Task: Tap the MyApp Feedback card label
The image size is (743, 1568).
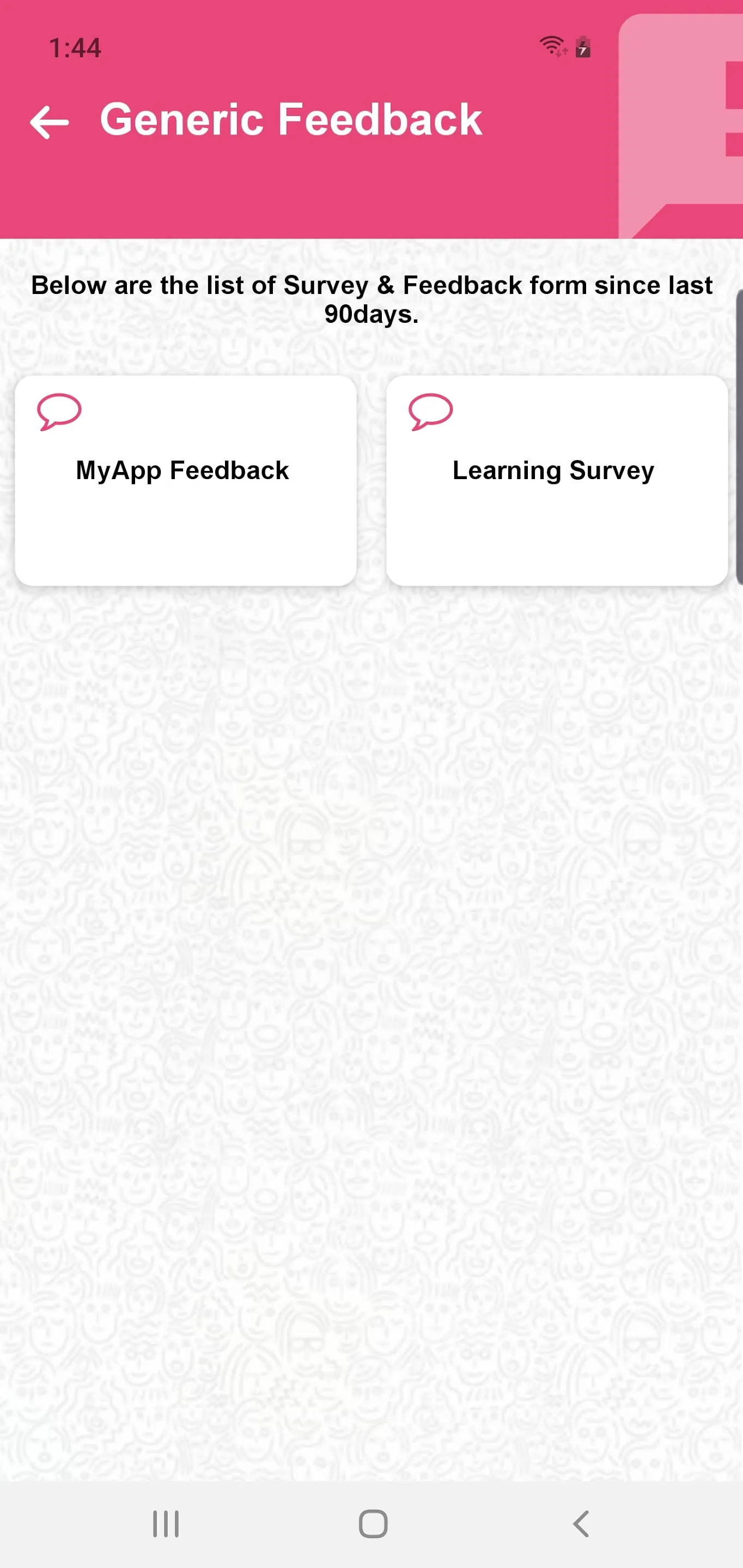Action: (x=182, y=470)
